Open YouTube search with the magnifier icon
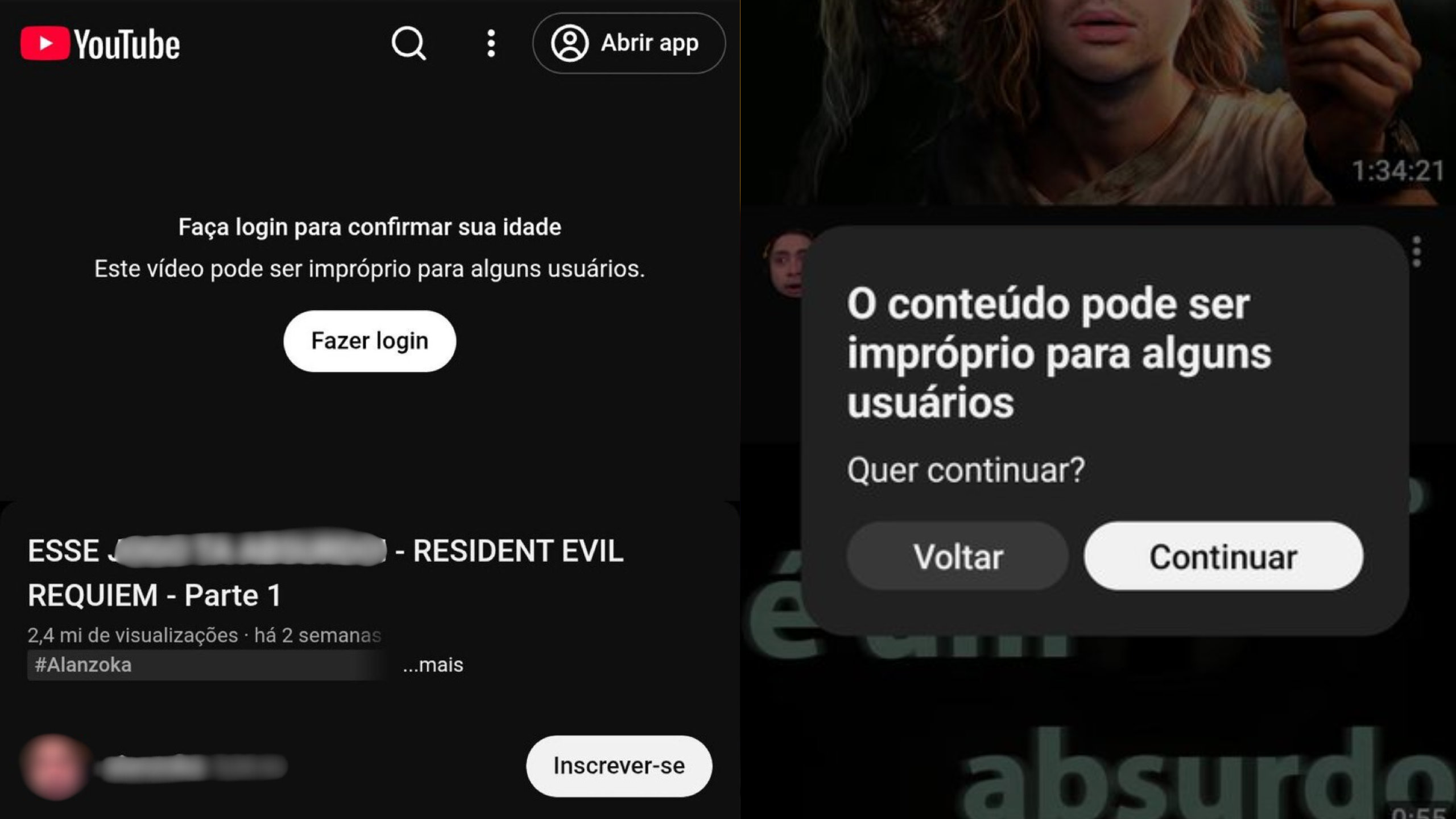The width and height of the screenshot is (1456, 819). tap(408, 43)
